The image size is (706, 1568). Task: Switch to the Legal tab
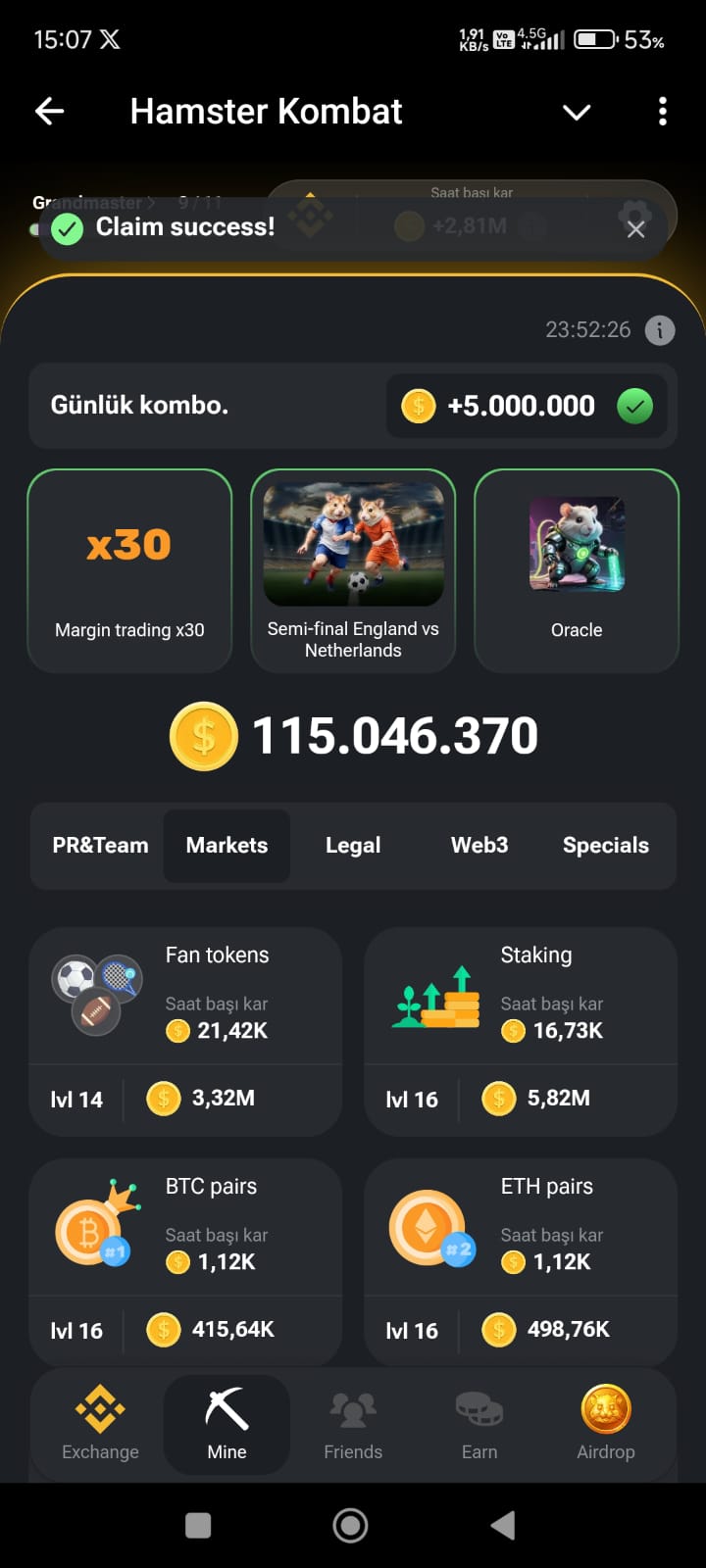point(353,845)
